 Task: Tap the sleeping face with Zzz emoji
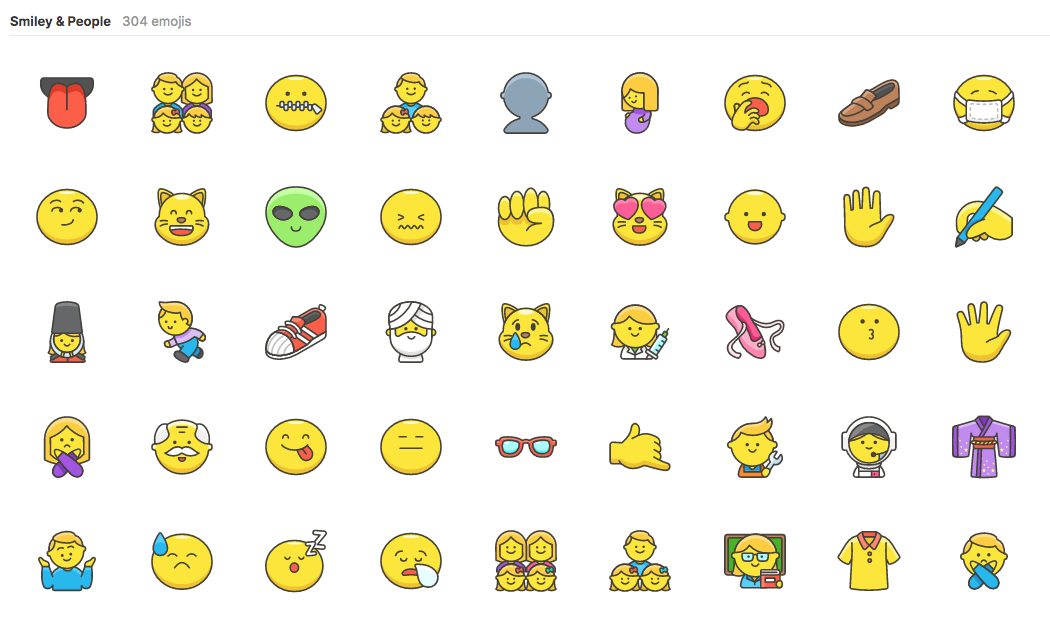[296, 561]
